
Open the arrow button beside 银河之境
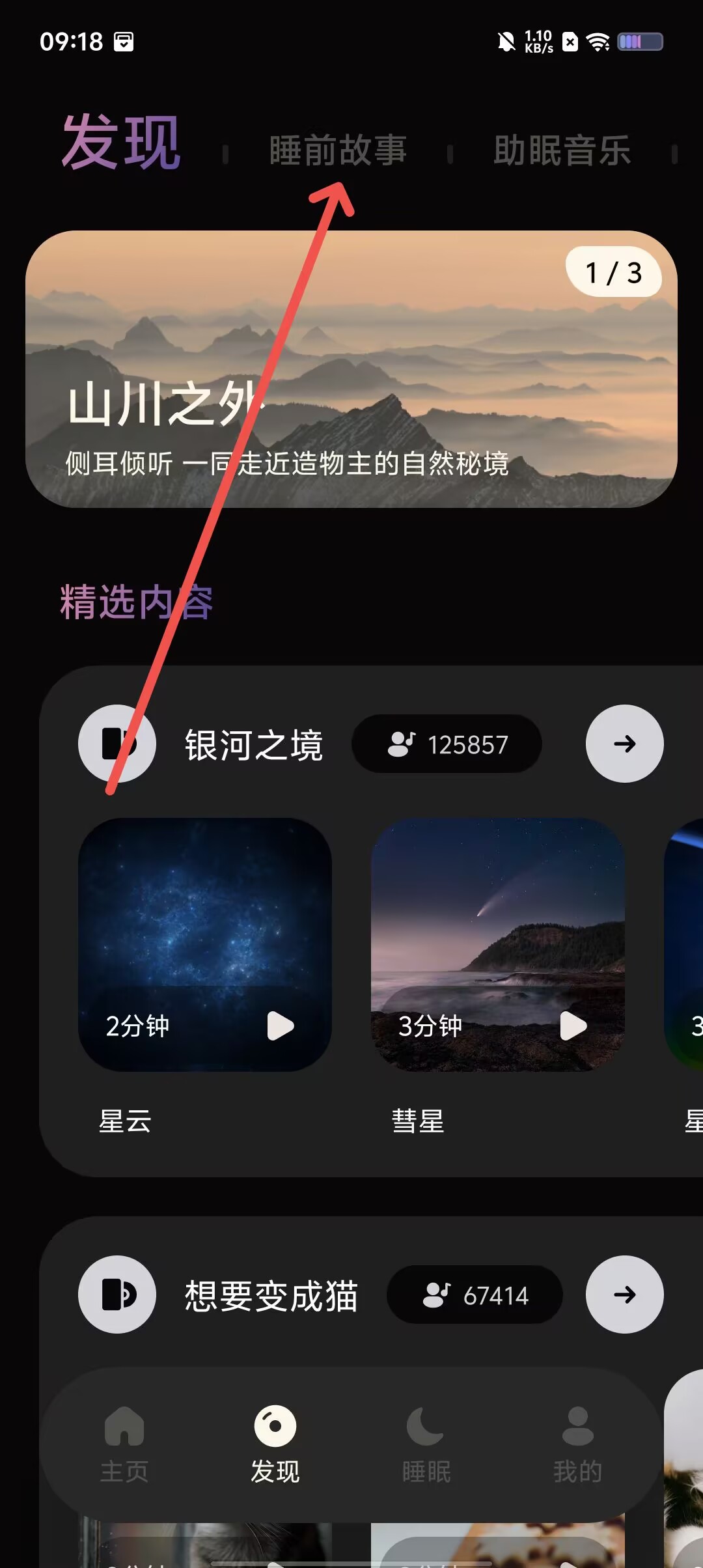tap(624, 744)
